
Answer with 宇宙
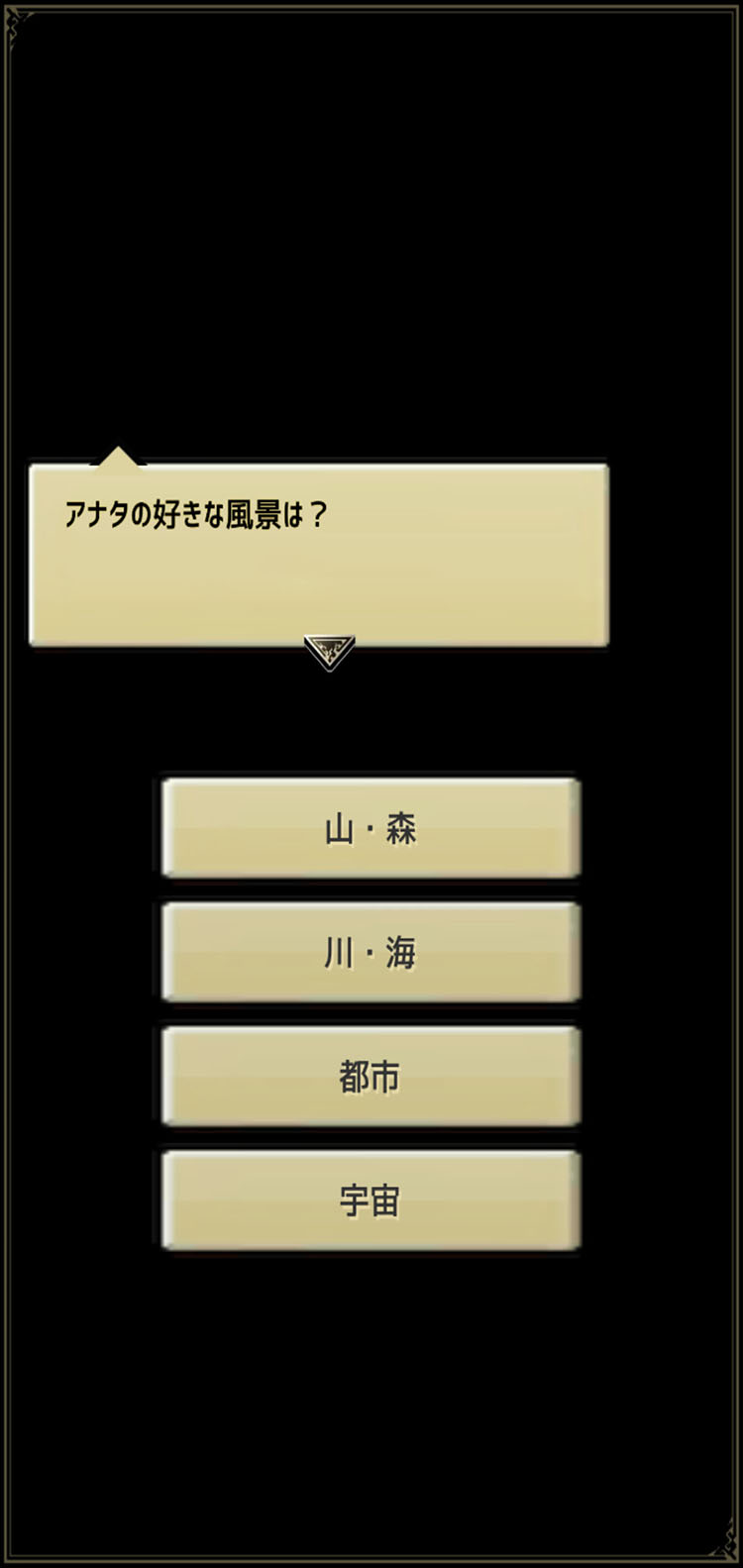click(x=371, y=1201)
